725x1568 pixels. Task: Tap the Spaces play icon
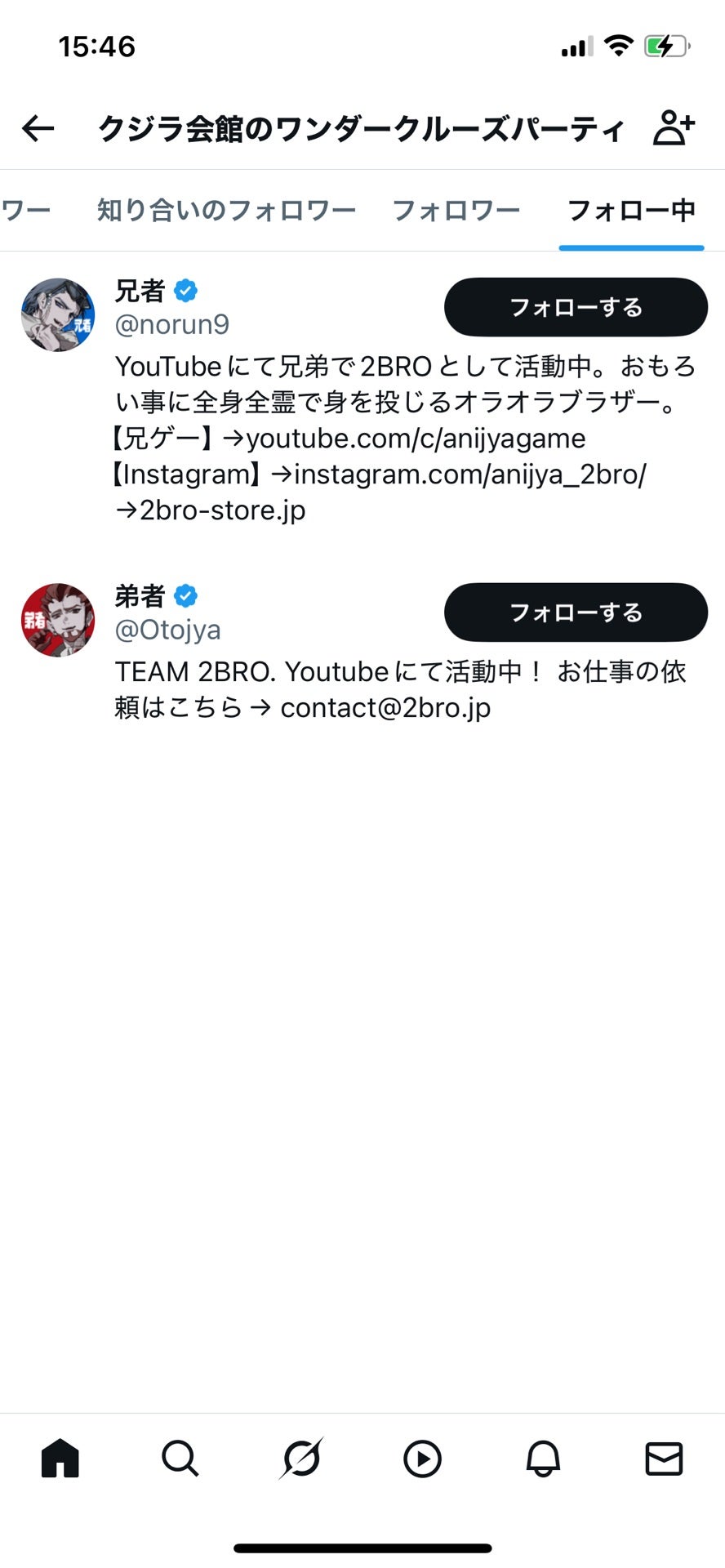[x=421, y=1460]
